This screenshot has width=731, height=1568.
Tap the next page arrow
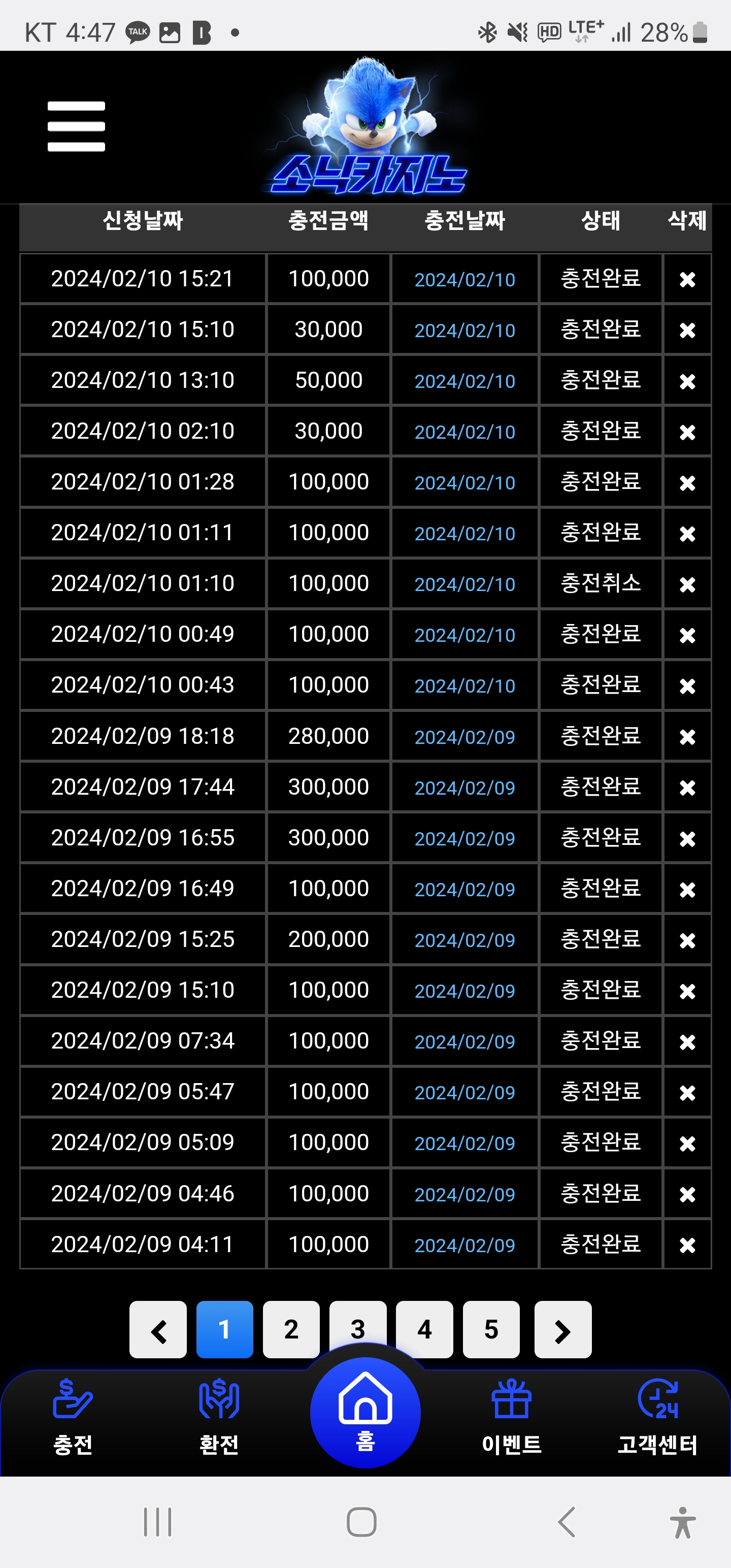[563, 1329]
